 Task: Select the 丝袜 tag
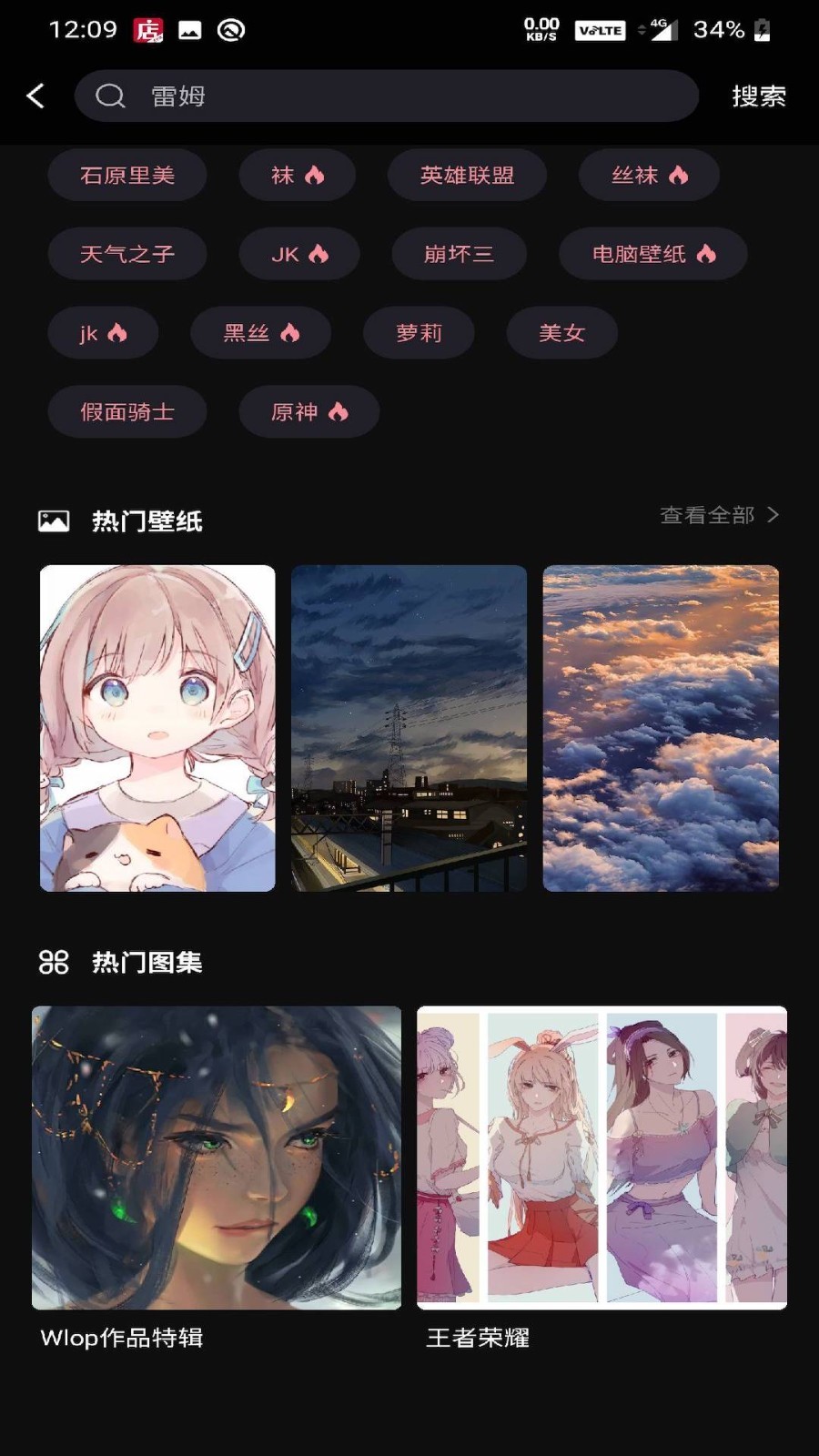(x=649, y=175)
